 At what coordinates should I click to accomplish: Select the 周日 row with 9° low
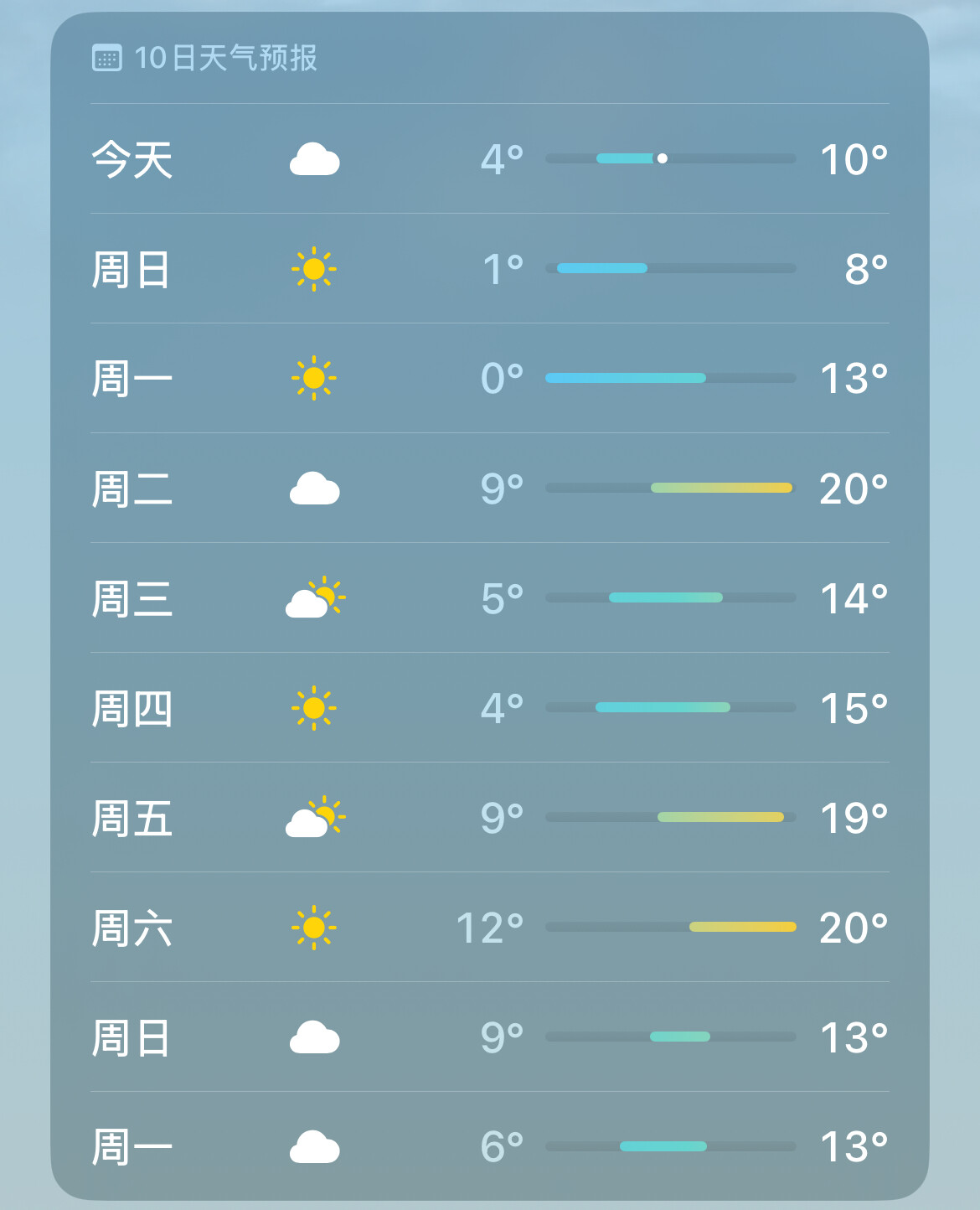(x=489, y=1037)
